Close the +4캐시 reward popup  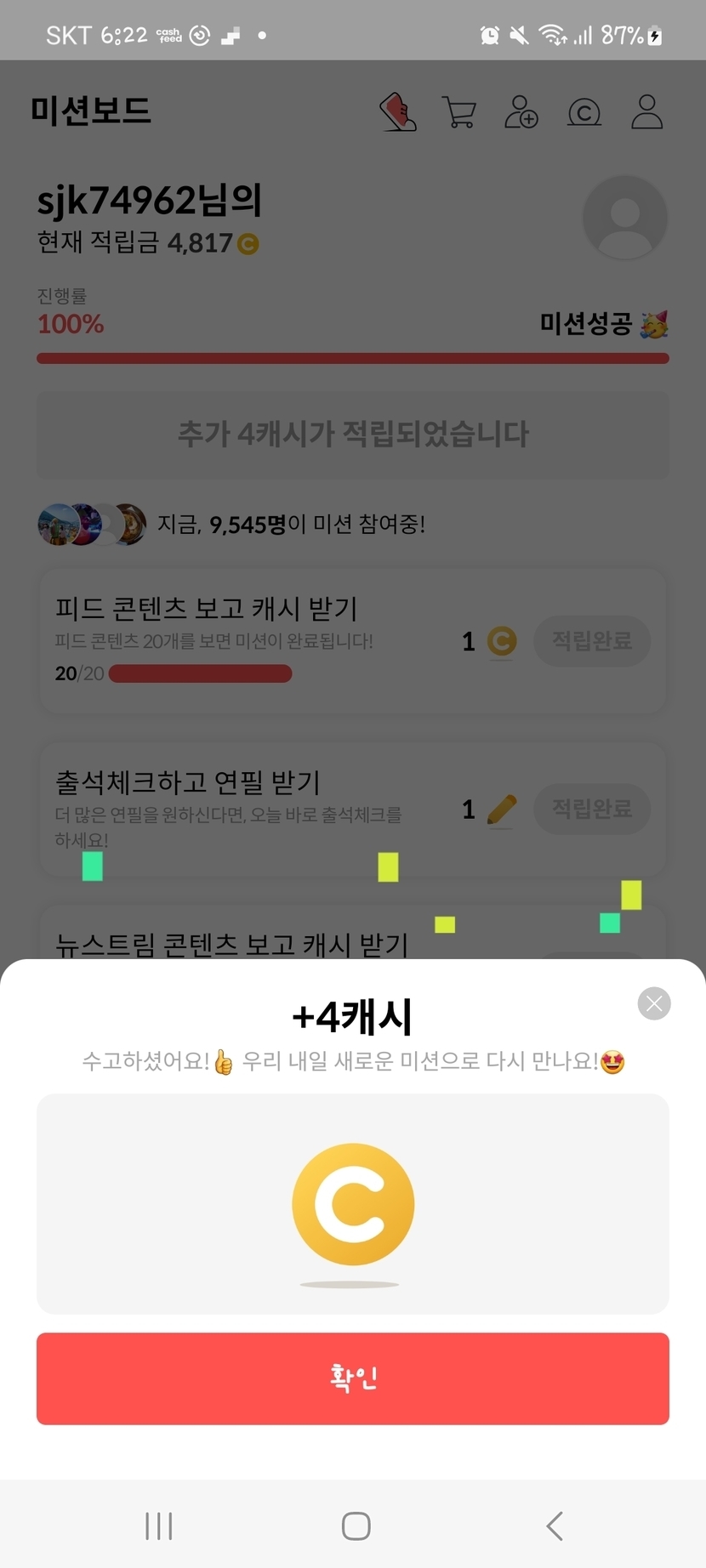654,1003
